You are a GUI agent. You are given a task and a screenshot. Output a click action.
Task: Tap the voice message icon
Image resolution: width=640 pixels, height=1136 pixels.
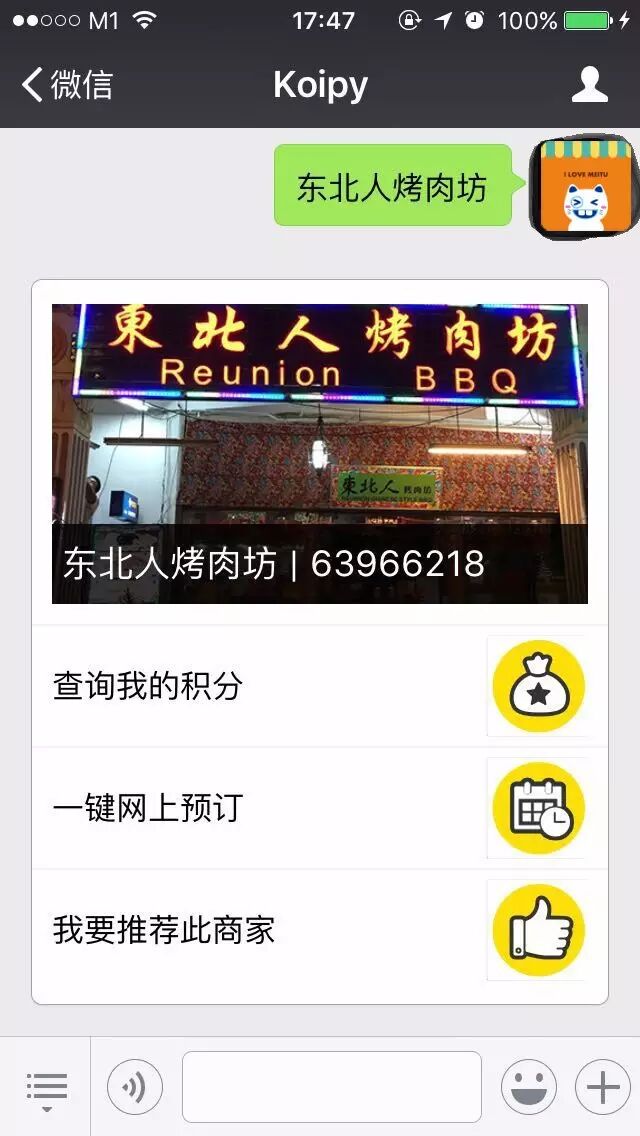tap(134, 1087)
